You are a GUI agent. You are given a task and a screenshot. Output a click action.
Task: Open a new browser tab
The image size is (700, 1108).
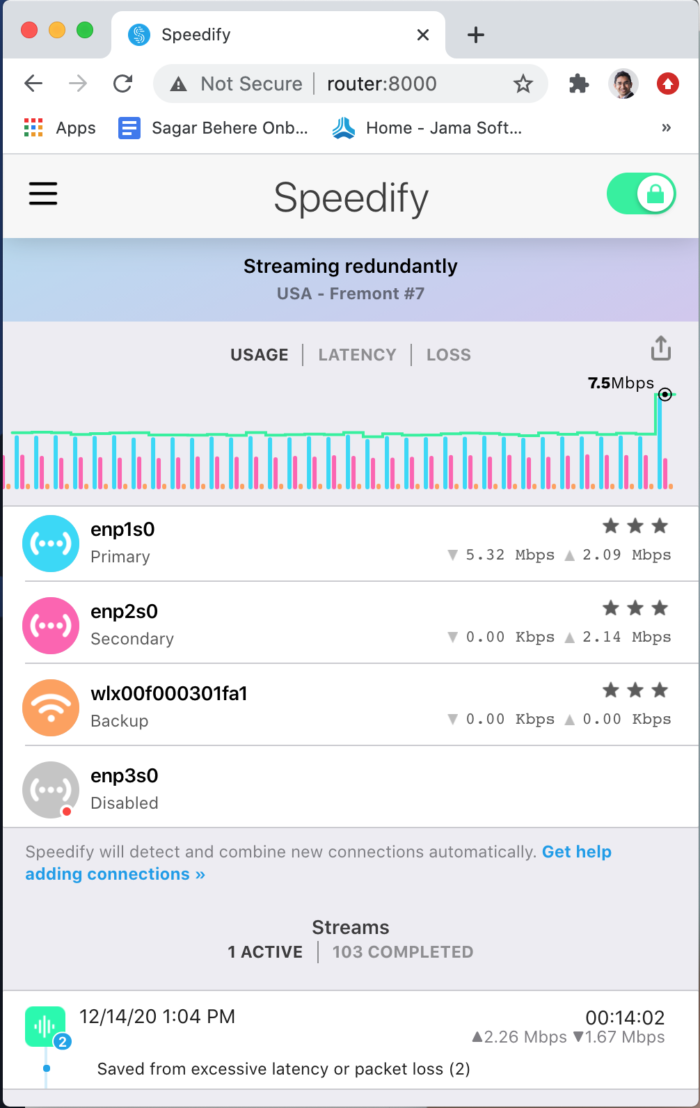[476, 35]
